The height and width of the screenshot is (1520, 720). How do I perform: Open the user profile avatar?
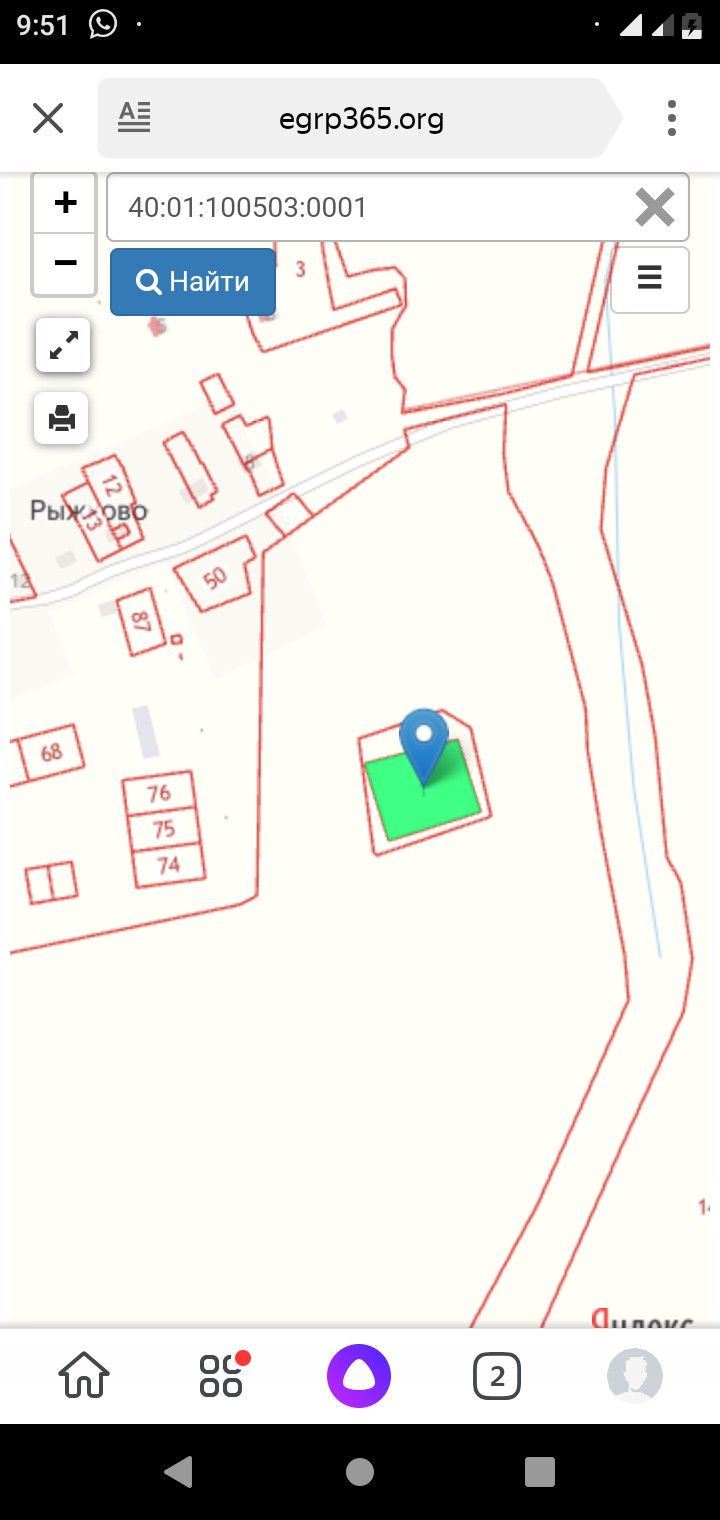[634, 1376]
